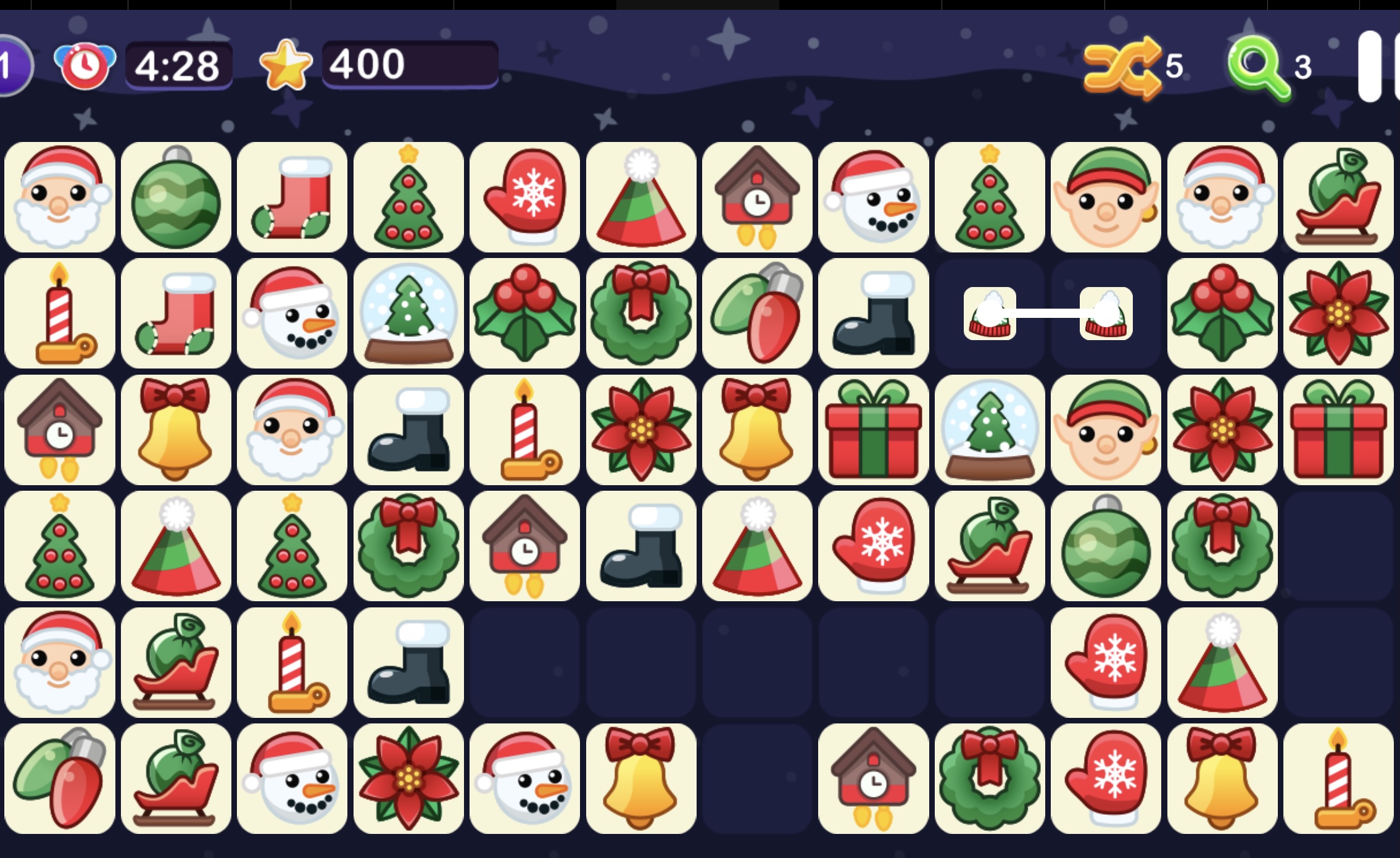Select the holly tile next to the poinsettia
Screen dimensions: 1400x858
(x=1222, y=314)
